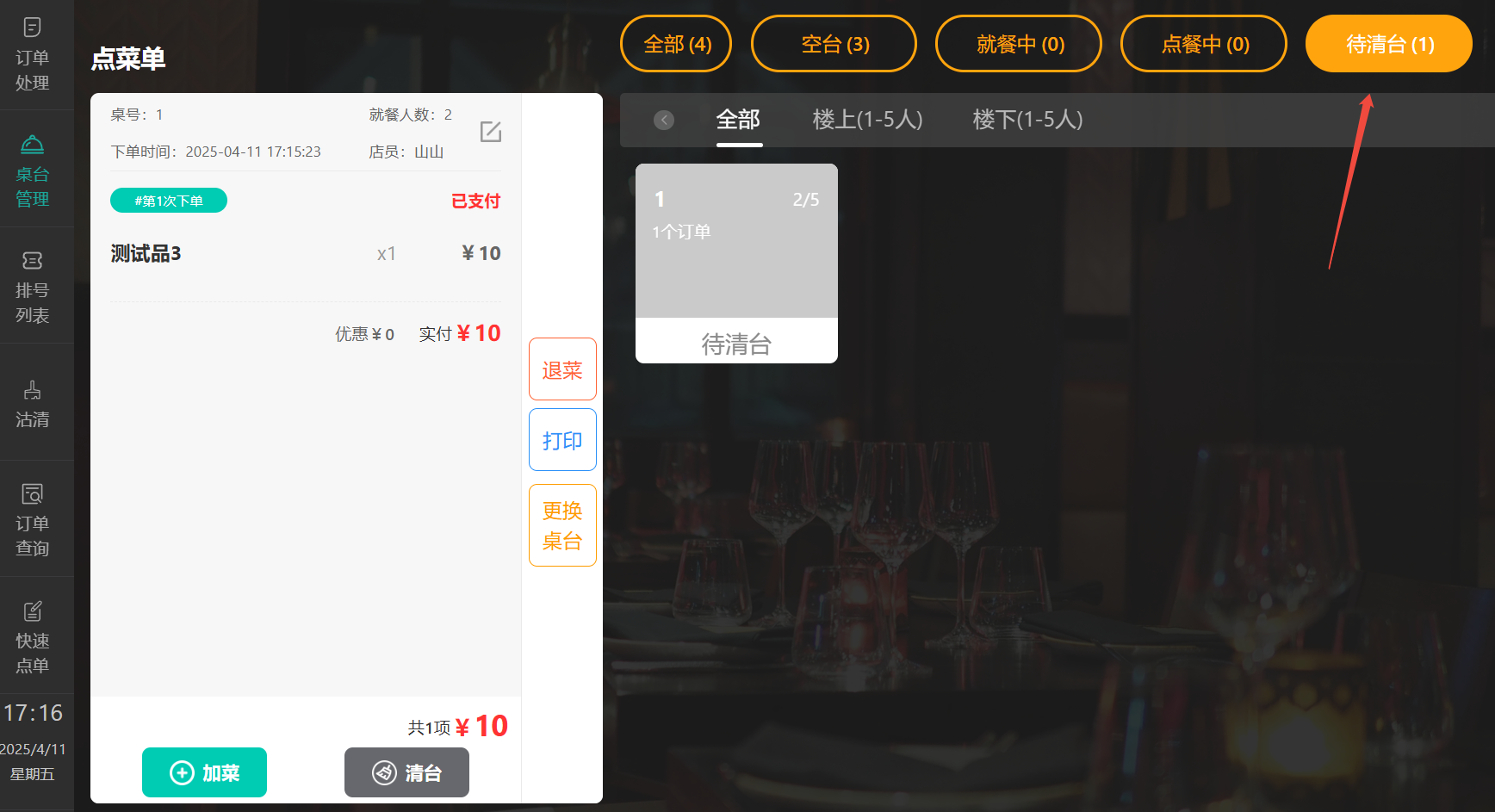The width and height of the screenshot is (1495, 812).
Task: Select the 待清台 (1) filter
Action: point(1388,44)
